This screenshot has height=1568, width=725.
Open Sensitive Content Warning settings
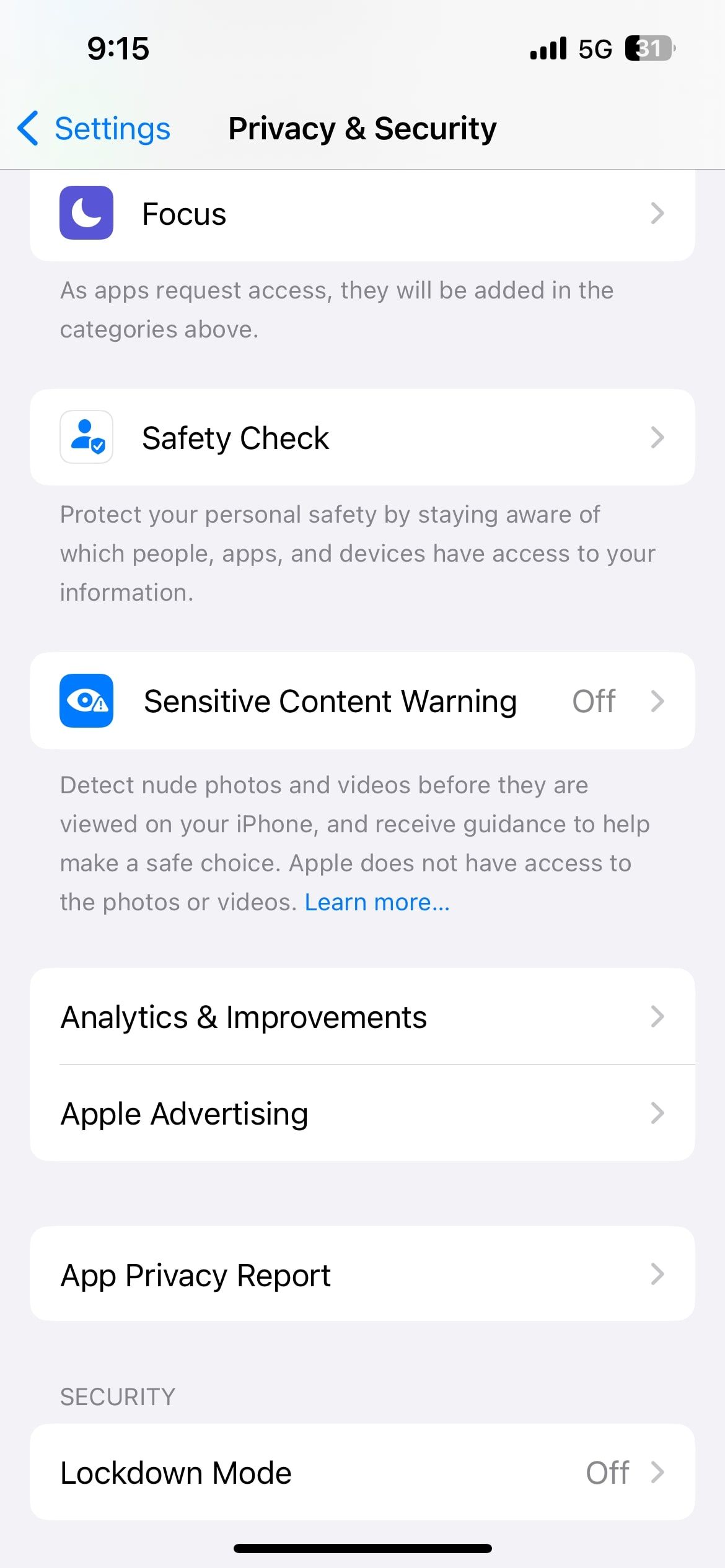coord(330,700)
